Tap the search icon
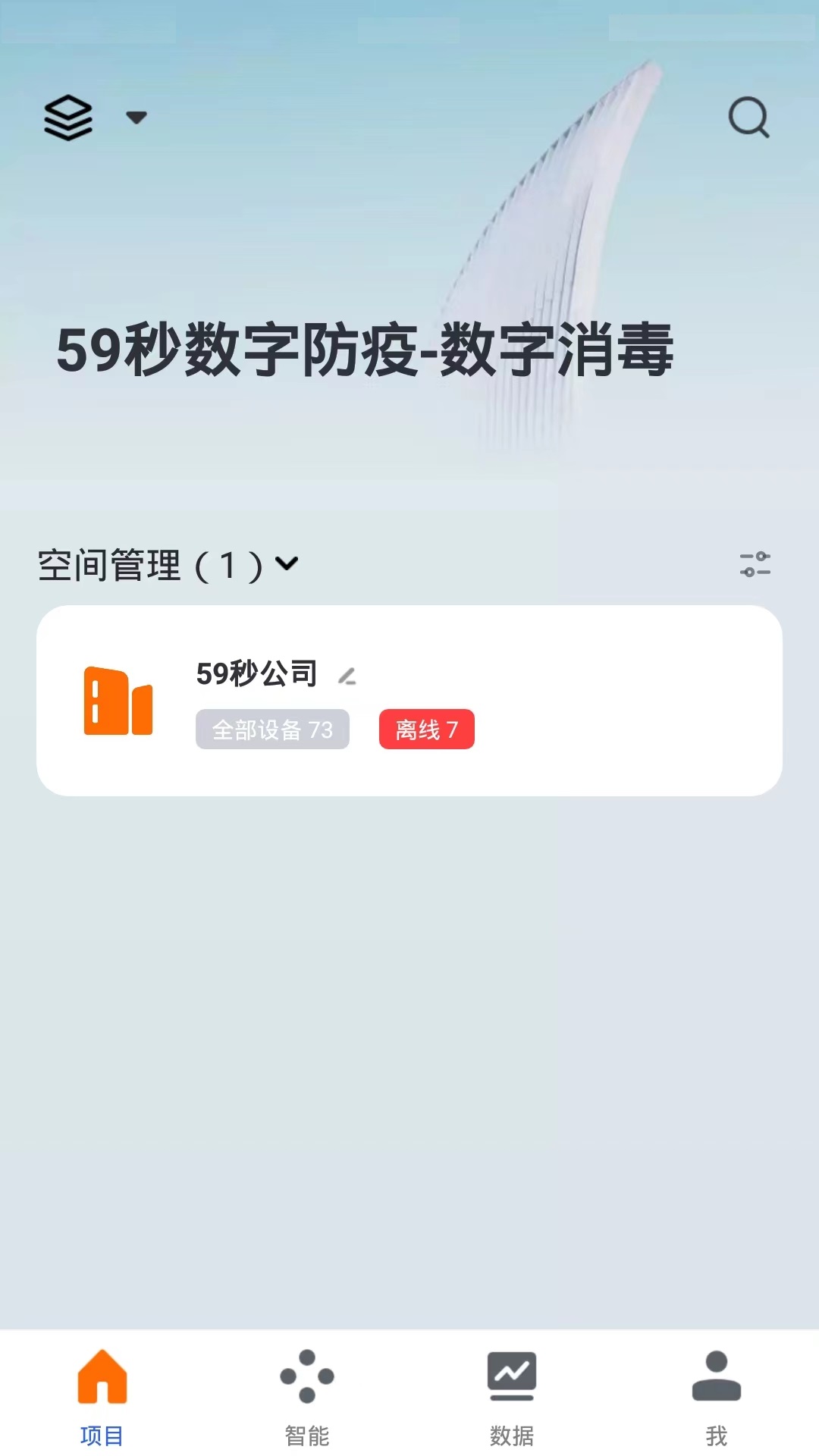The height and width of the screenshot is (1456, 819). pos(748,118)
